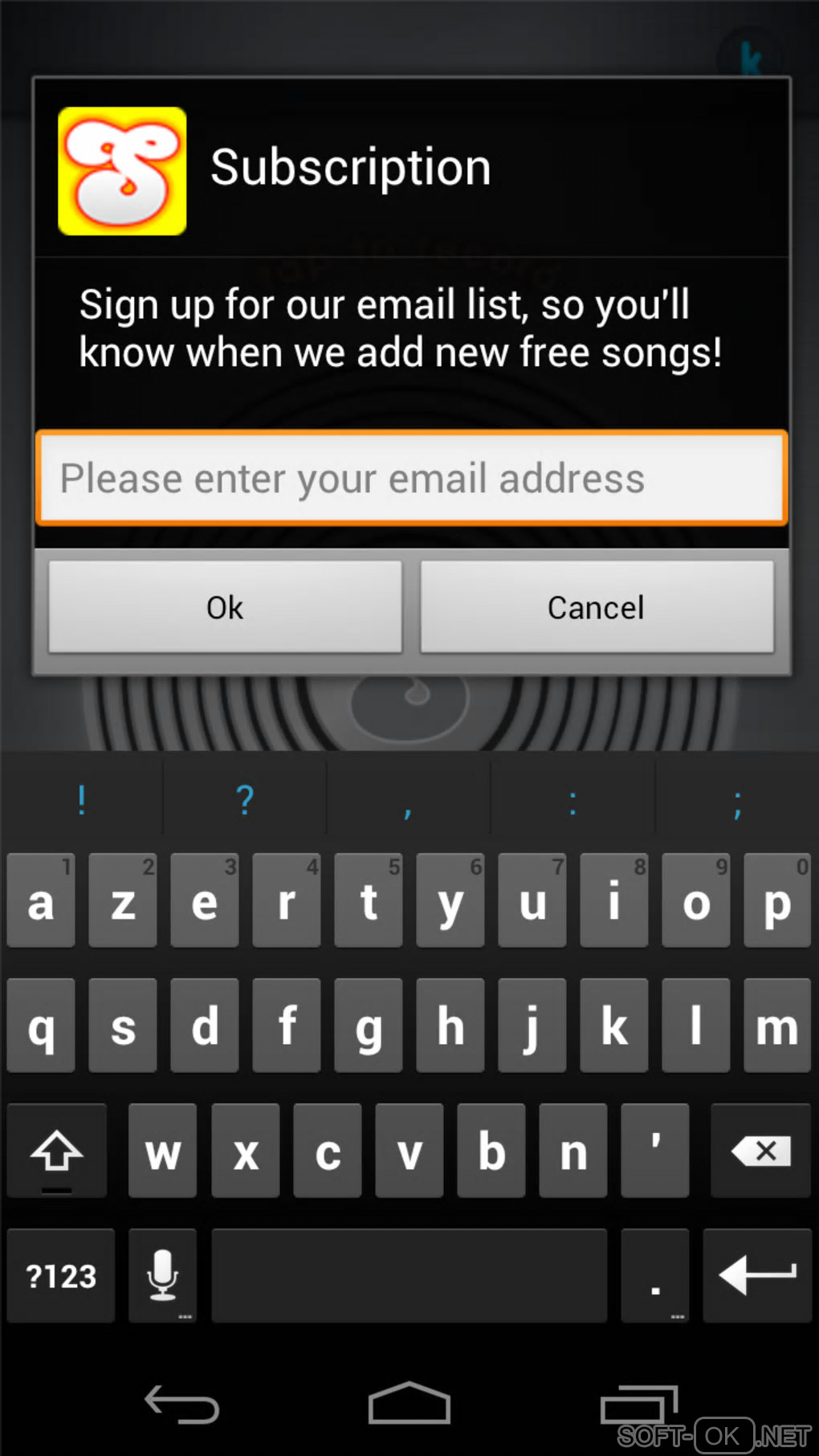Cancel the subscription dialog

tap(597, 607)
